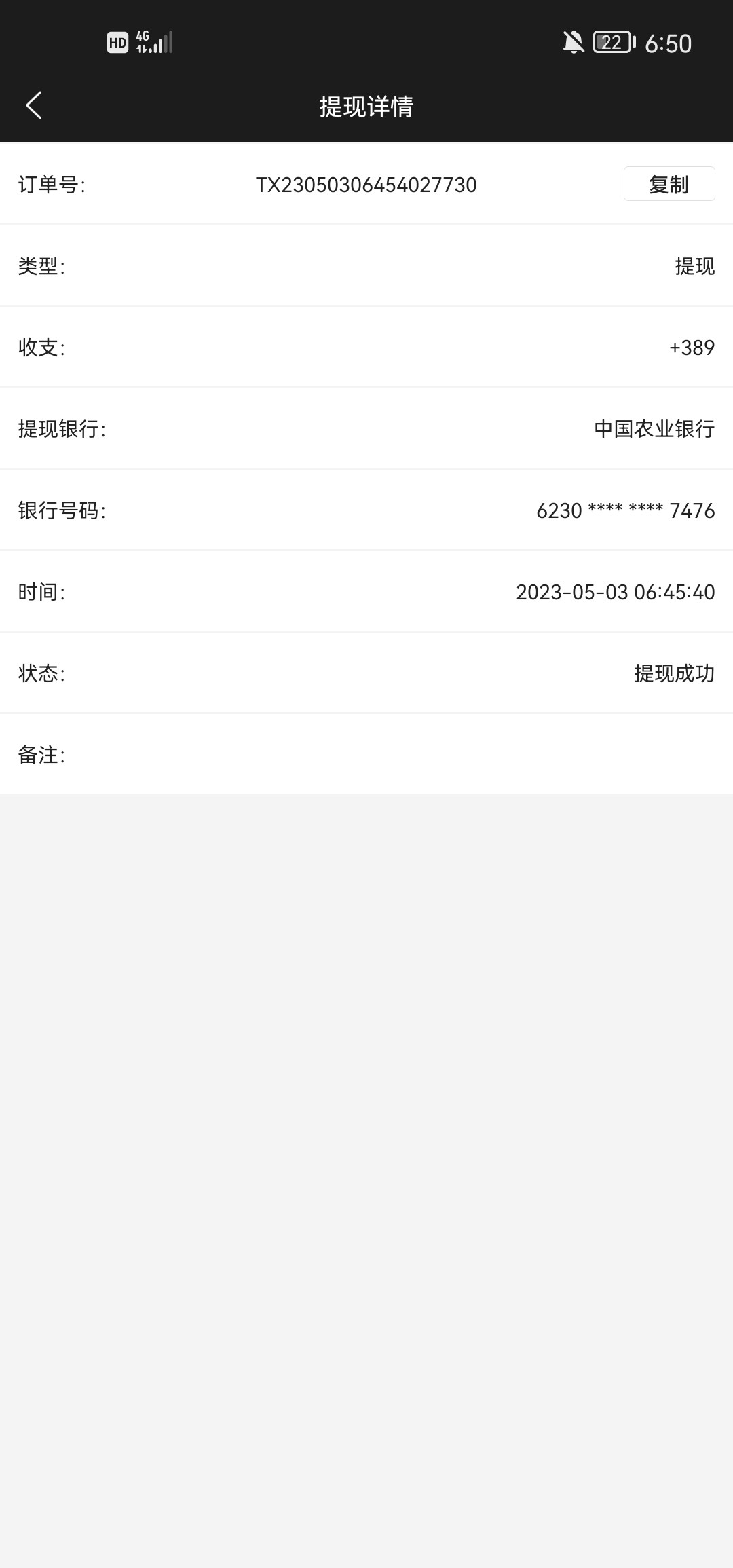Tap the HD indicator in the status bar
This screenshot has width=733, height=1568.
coord(117,42)
